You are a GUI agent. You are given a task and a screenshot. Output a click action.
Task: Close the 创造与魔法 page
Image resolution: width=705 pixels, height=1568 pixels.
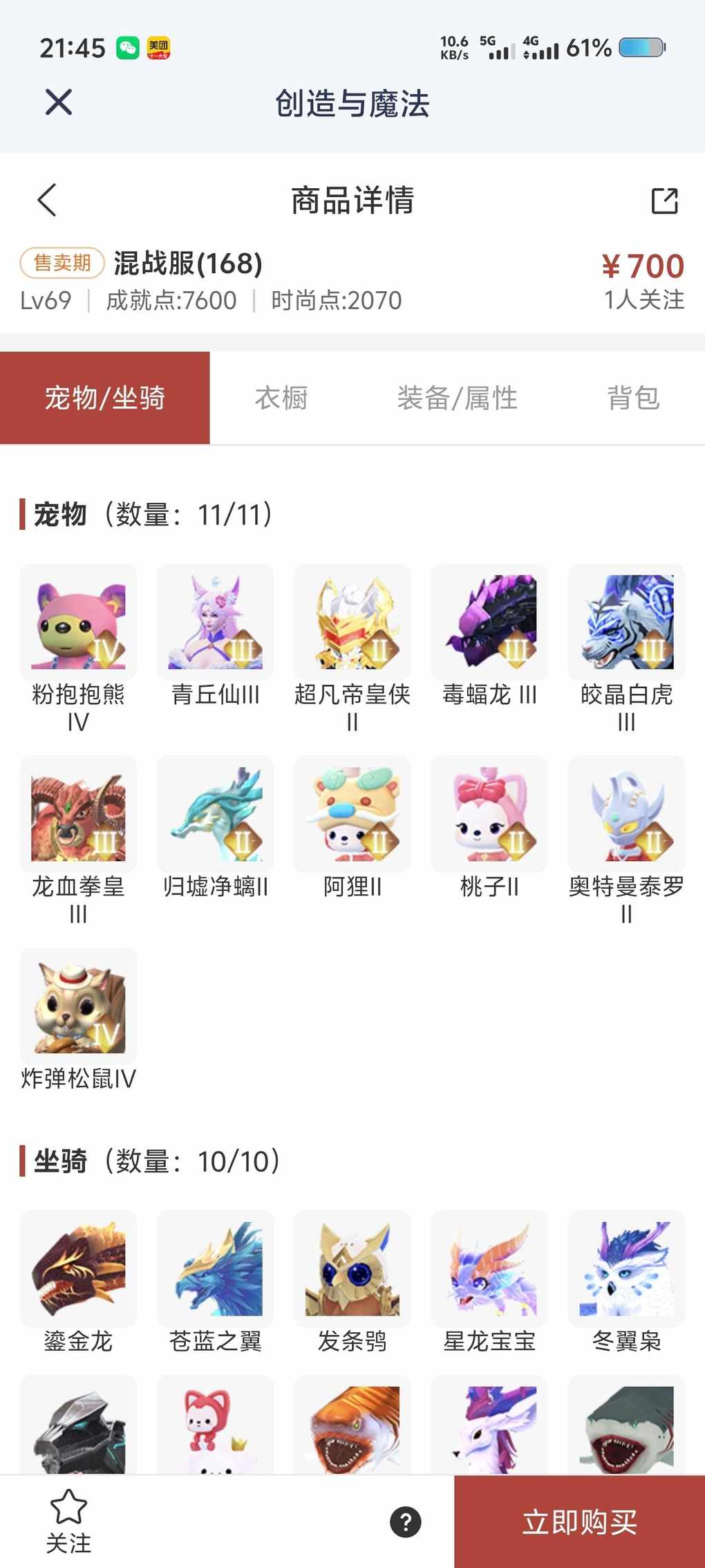(x=59, y=102)
